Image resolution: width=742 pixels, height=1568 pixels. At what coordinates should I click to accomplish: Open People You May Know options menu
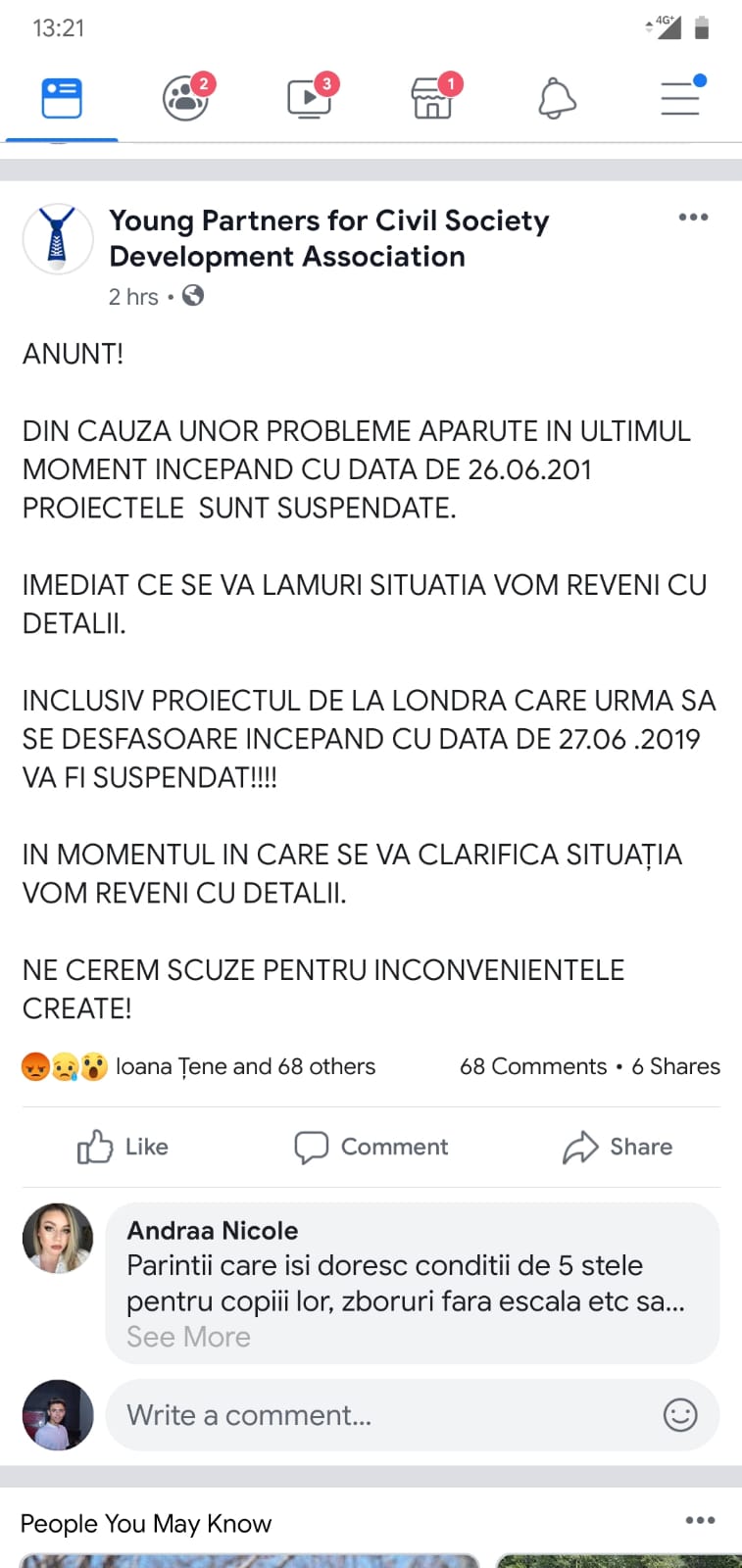click(700, 1520)
